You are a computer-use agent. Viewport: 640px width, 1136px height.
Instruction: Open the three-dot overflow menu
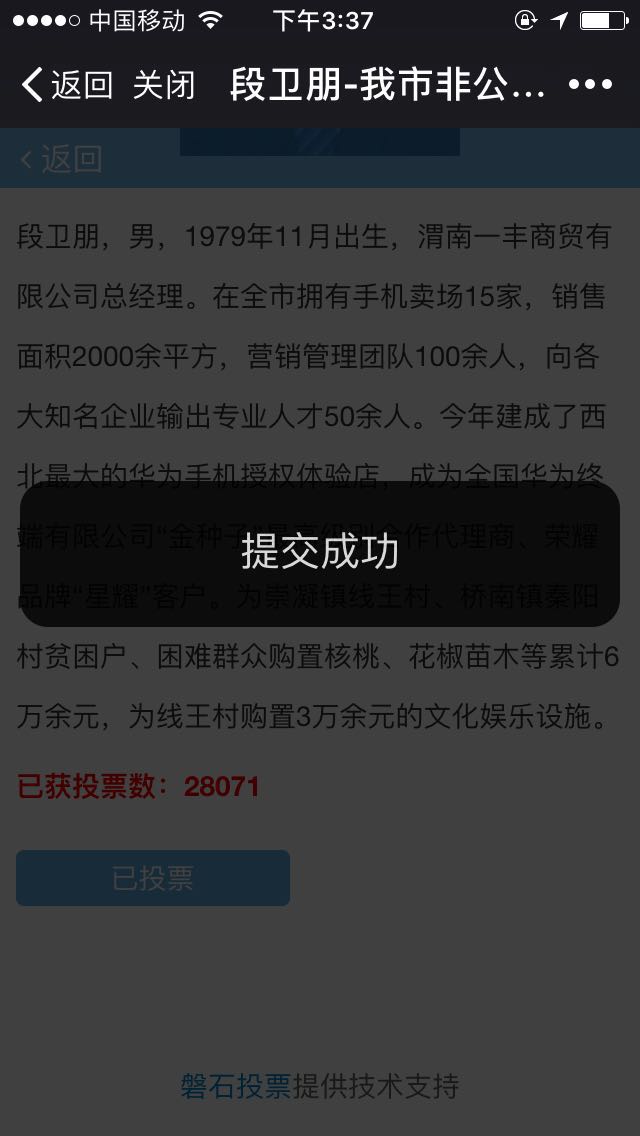pos(590,85)
